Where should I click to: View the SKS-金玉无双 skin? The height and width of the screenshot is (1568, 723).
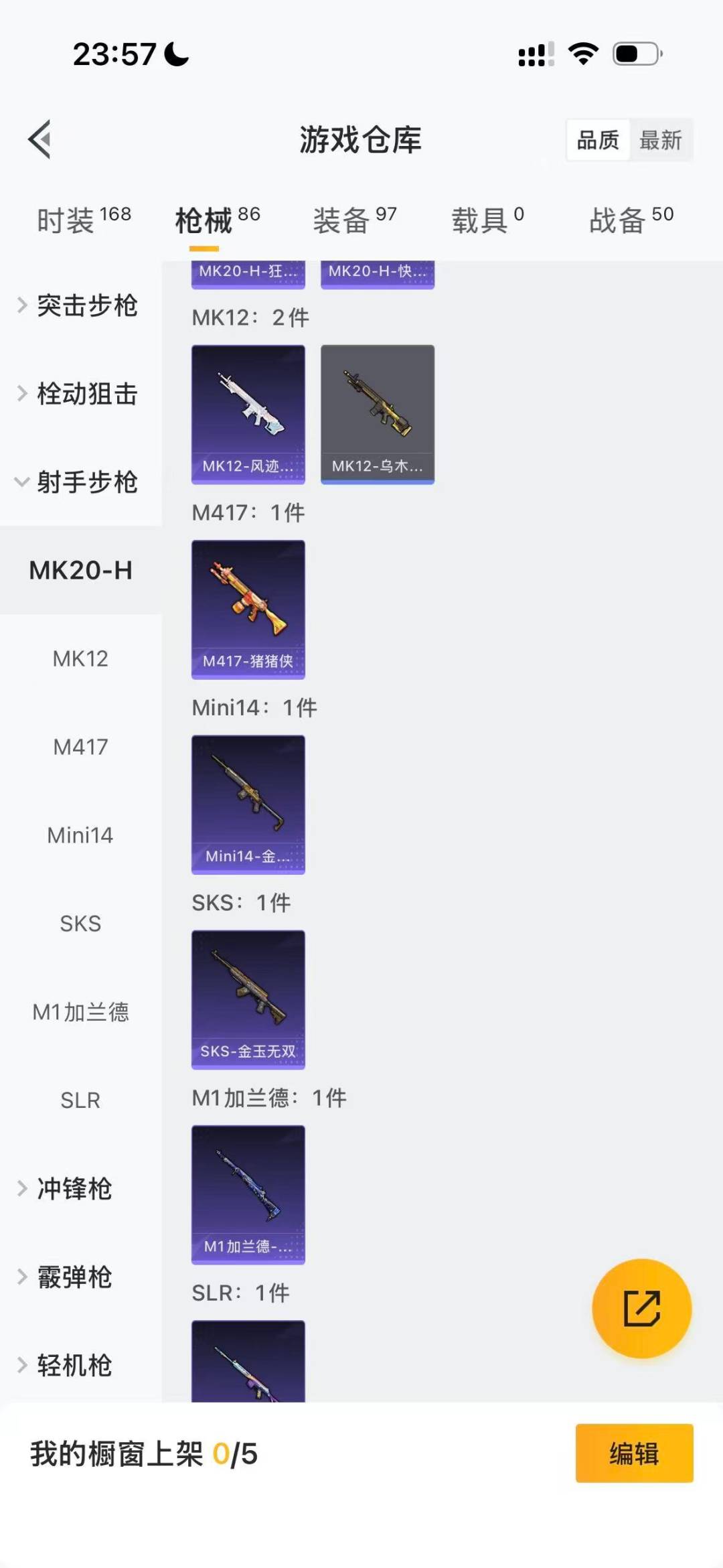point(248,999)
